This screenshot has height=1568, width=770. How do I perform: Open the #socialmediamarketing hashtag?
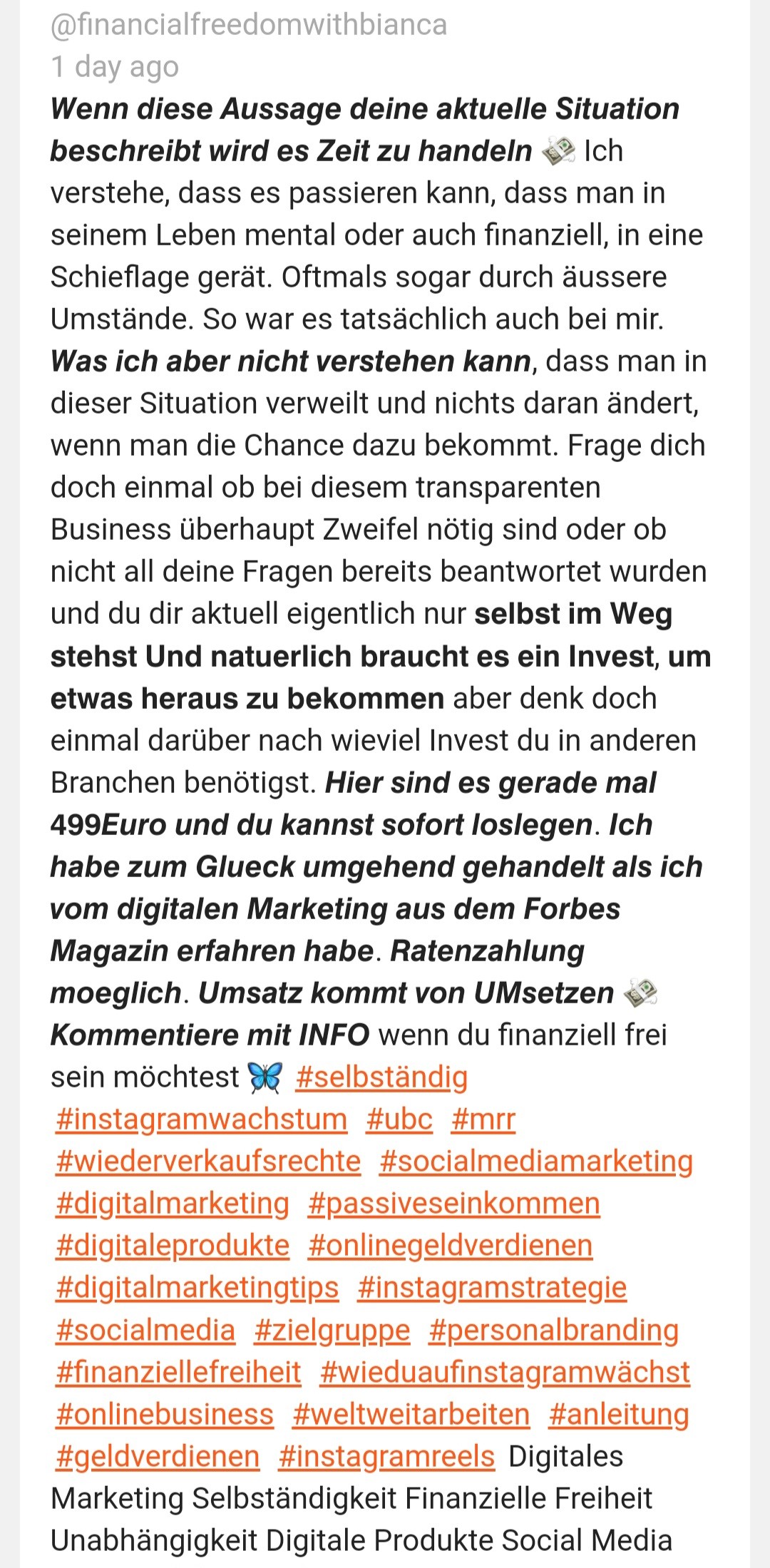tap(536, 1161)
